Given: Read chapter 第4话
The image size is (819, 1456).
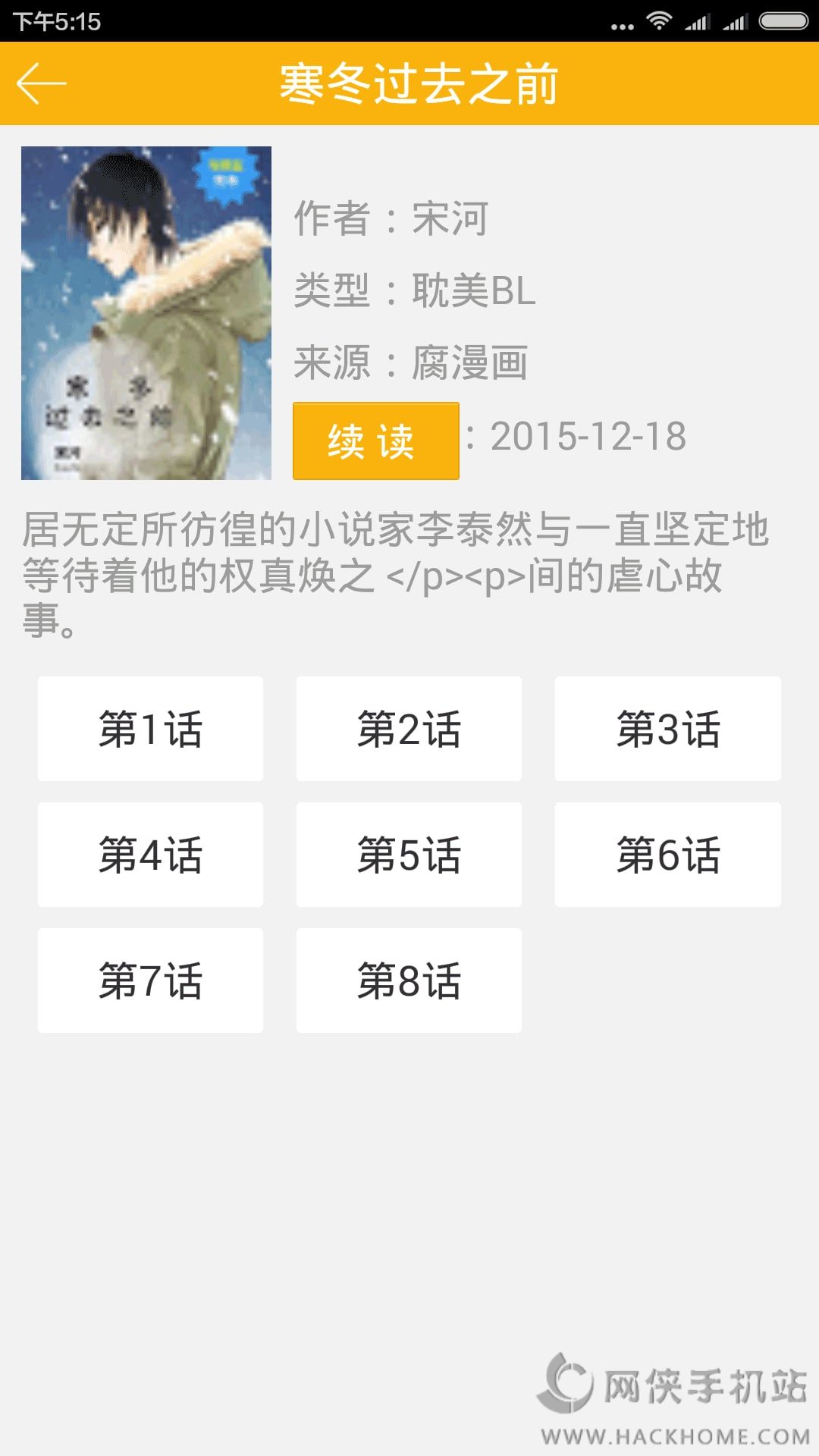Looking at the screenshot, I should 150,855.
